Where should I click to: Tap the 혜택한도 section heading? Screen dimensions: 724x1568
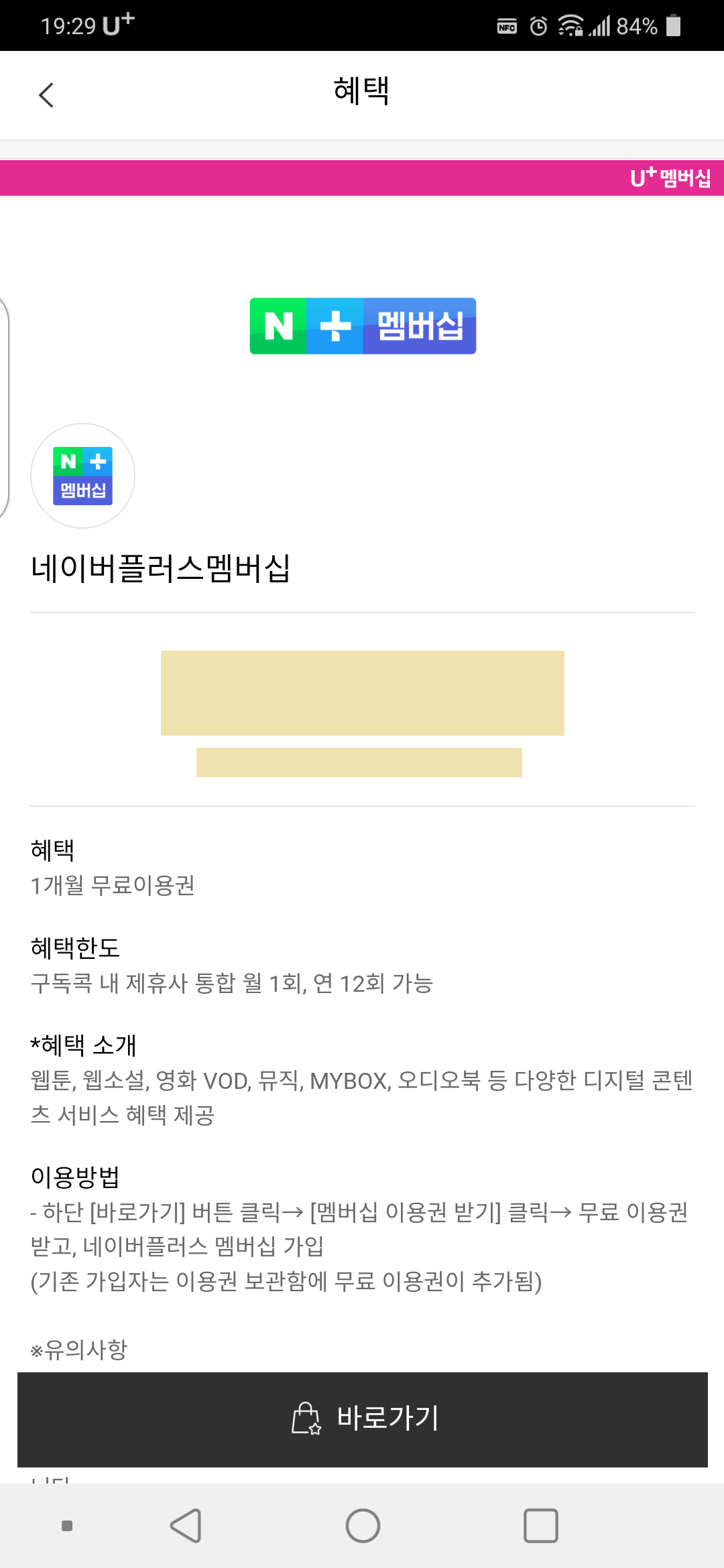point(76,945)
